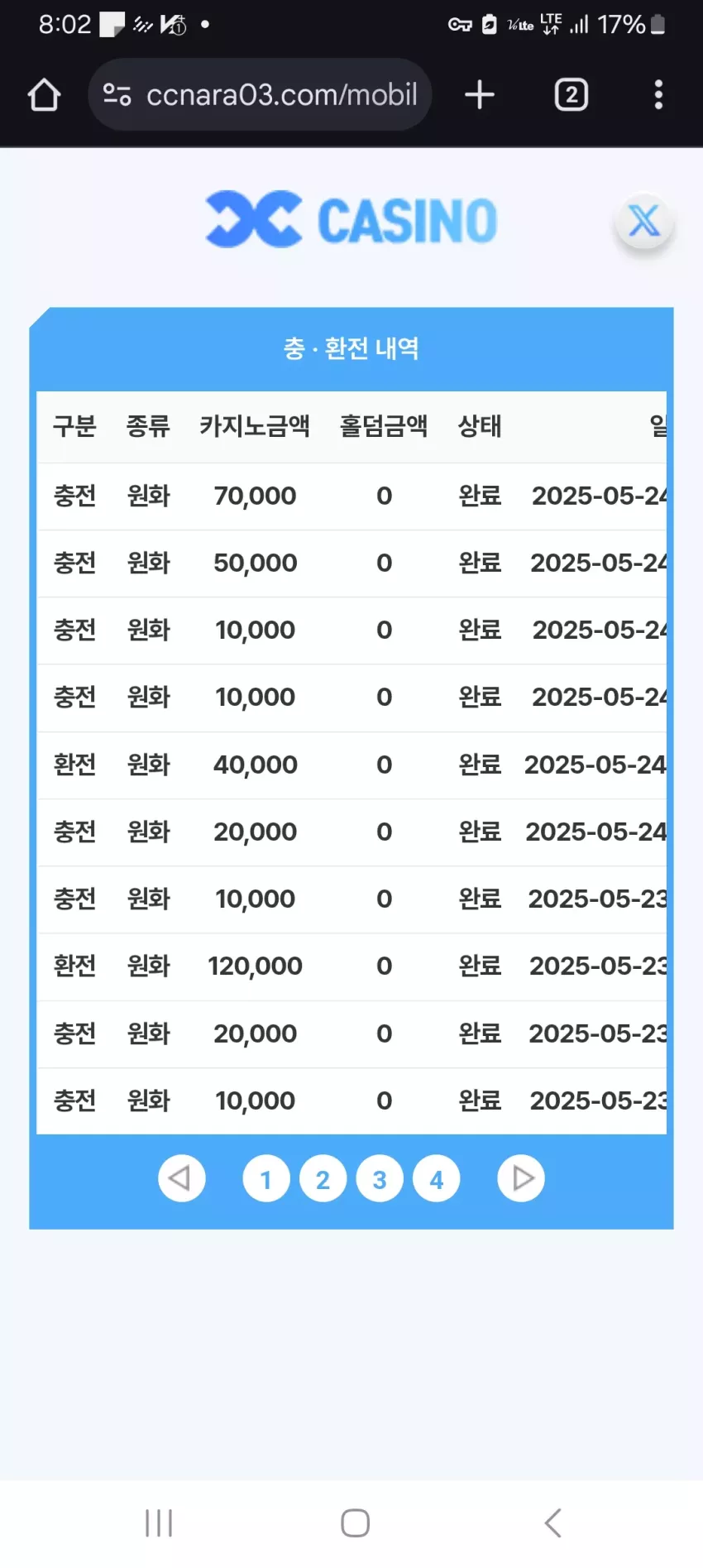Go back with the system back button
The height and width of the screenshot is (1568, 703).
[x=552, y=1522]
